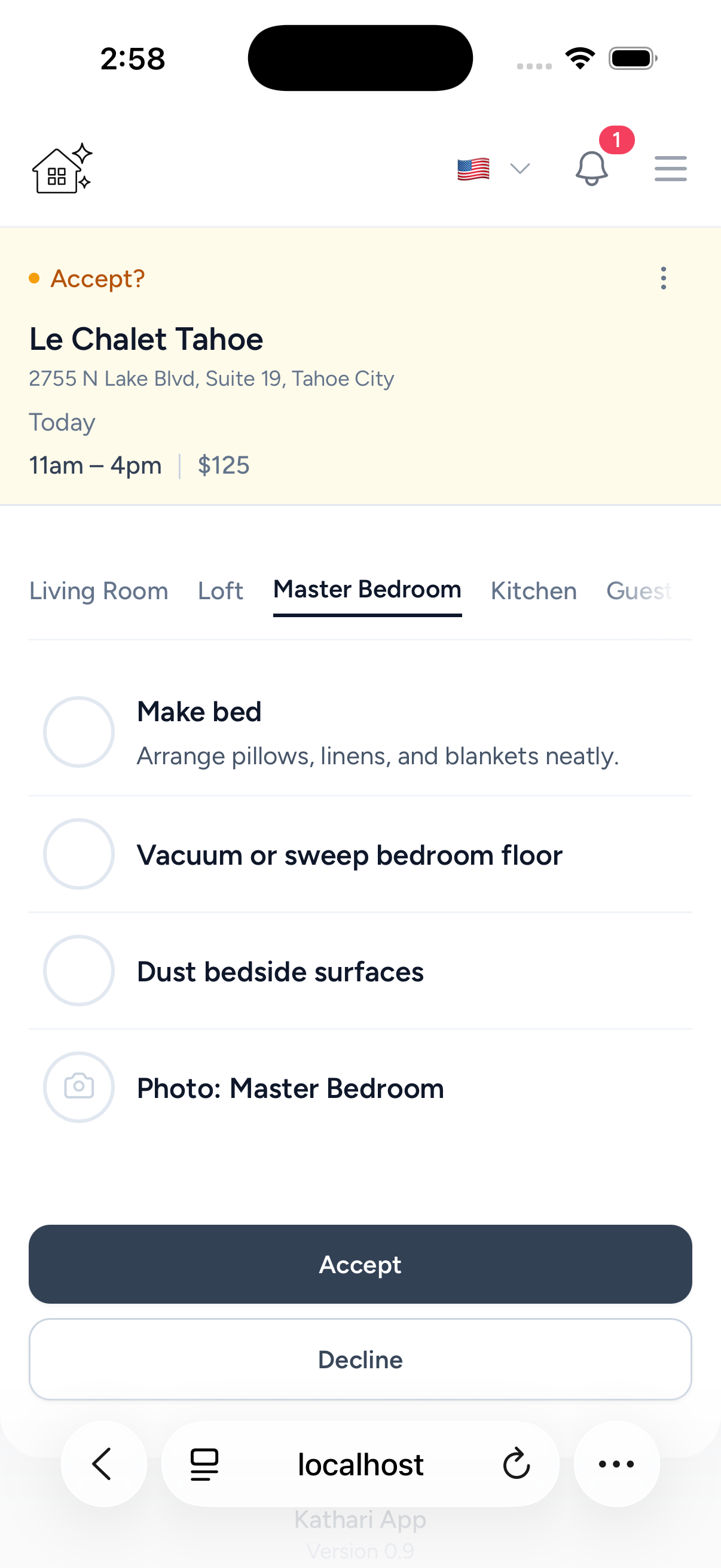The height and width of the screenshot is (1568, 721).
Task: Decline the cleaning job
Action: tap(360, 1359)
